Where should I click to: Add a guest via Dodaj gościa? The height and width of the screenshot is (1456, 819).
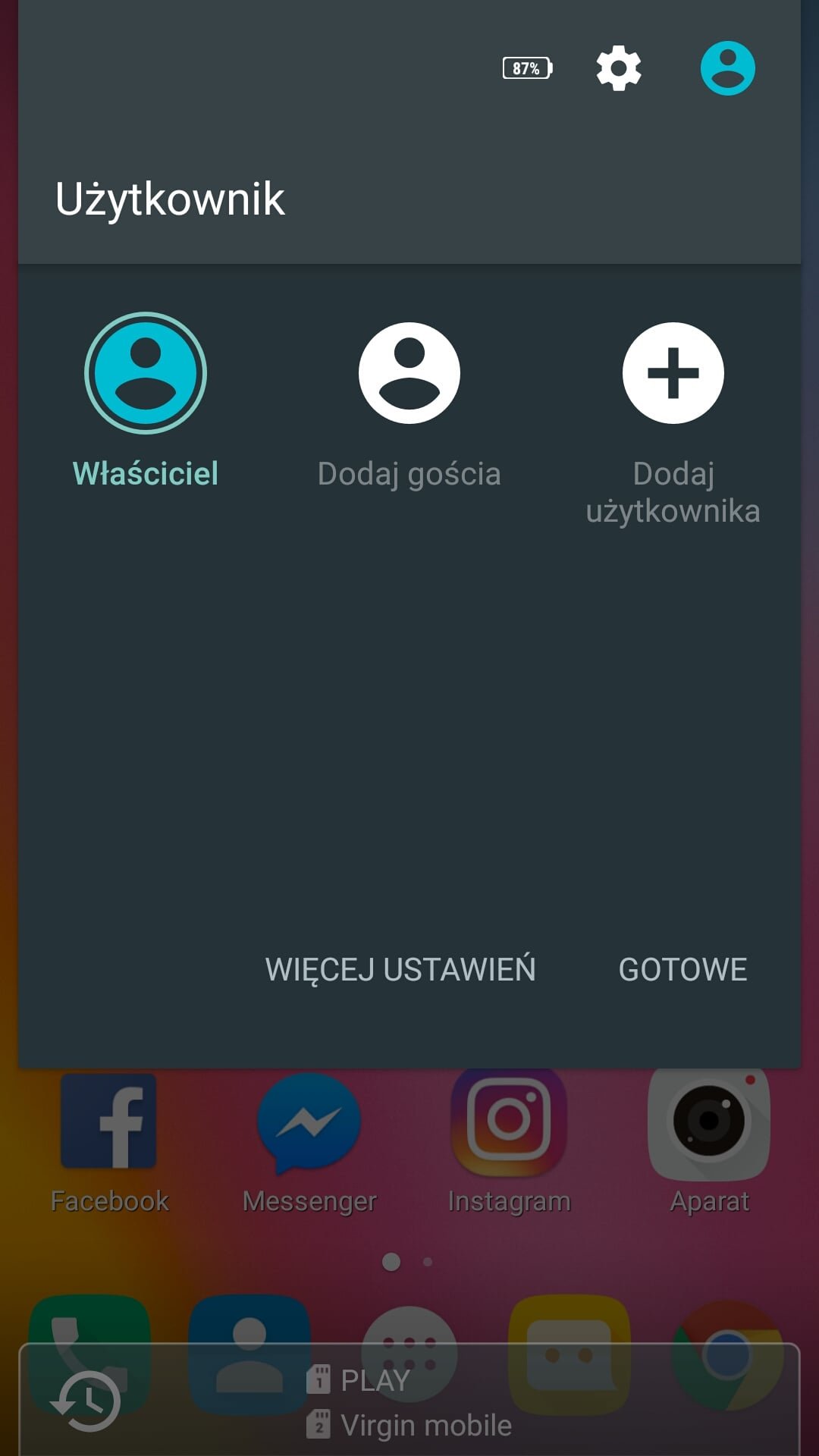409,406
